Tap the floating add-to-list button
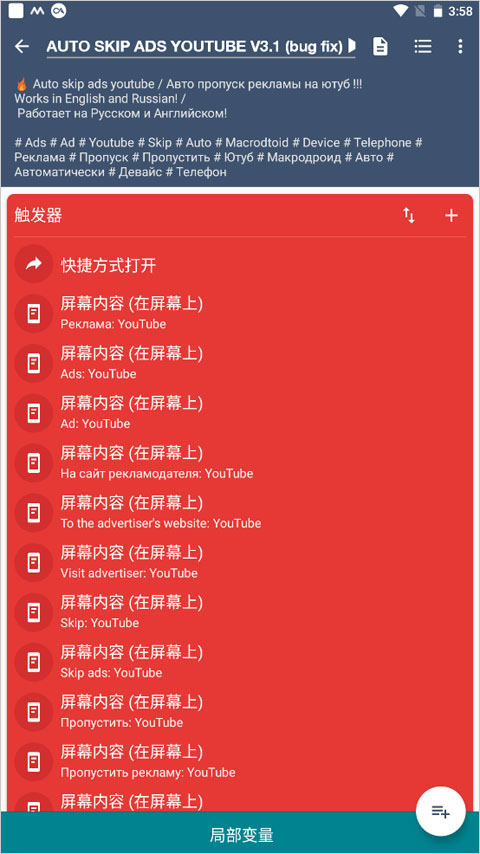 pyautogui.click(x=441, y=812)
